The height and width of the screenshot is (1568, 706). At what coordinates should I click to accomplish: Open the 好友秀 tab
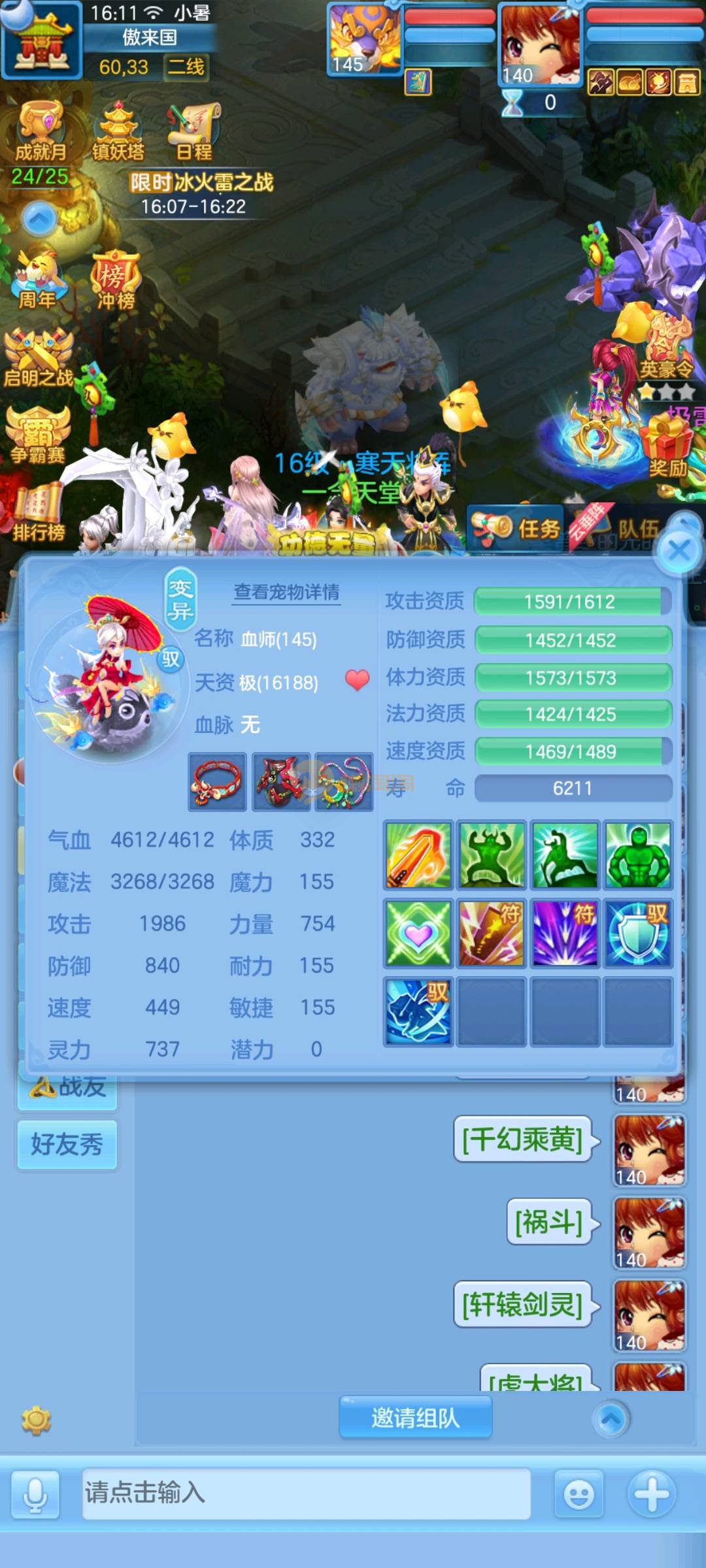pyautogui.click(x=67, y=1144)
